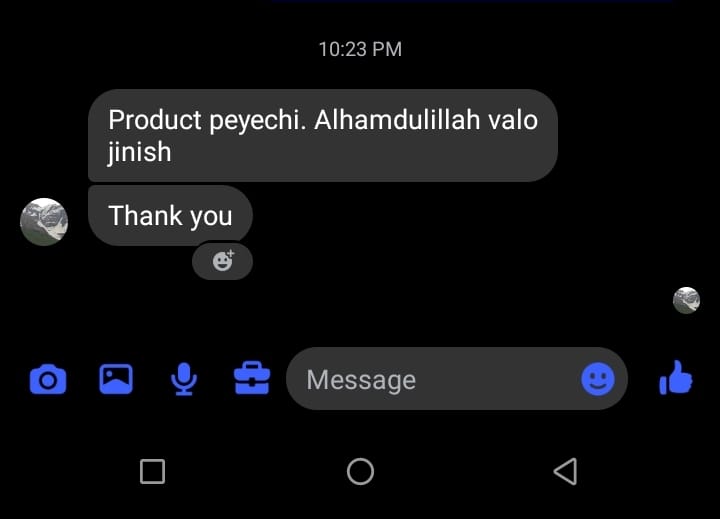The image size is (720, 519).
Task: Go to the home screen via the circle button
Action: point(360,471)
